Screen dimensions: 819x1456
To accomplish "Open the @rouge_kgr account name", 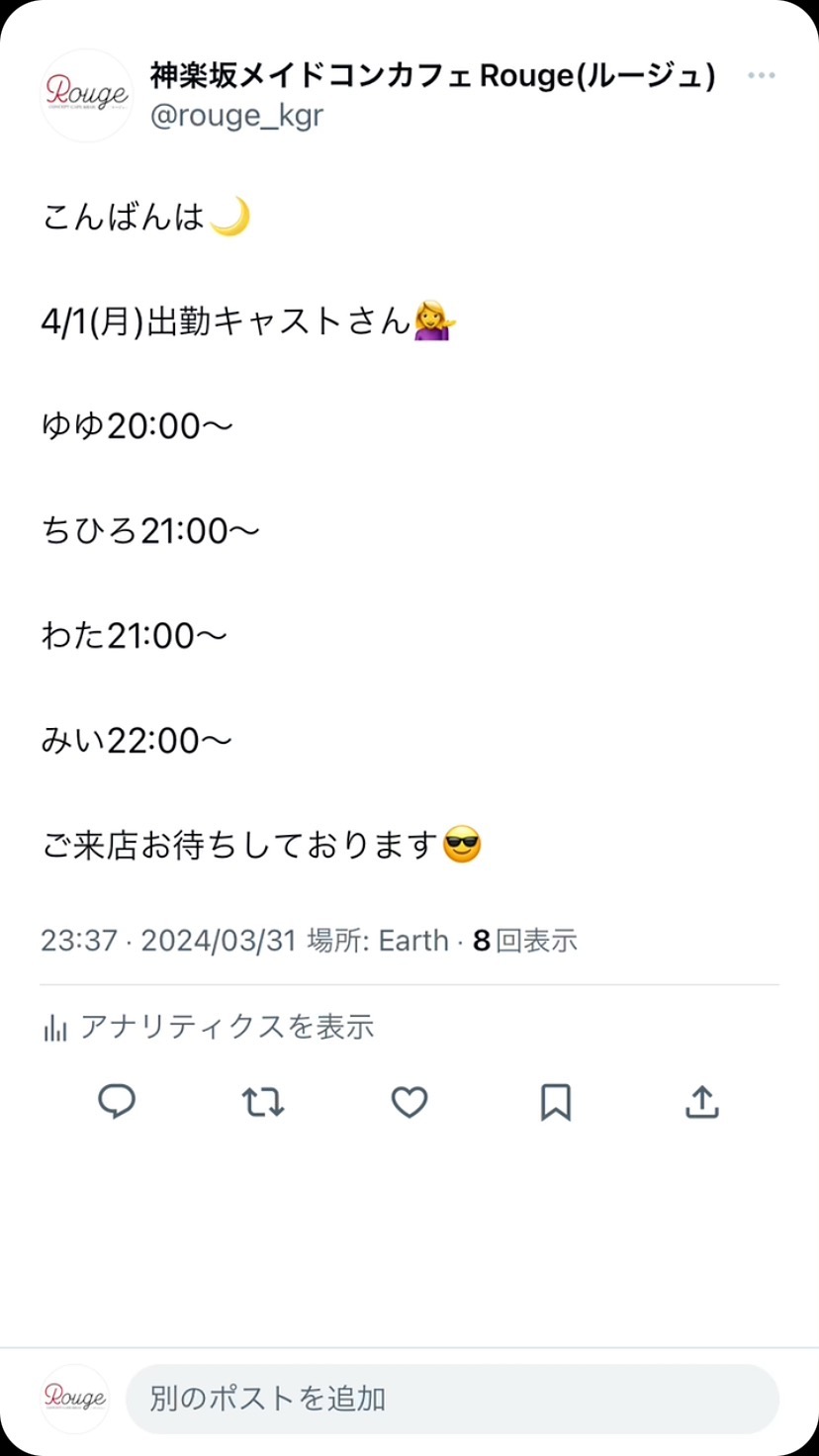I will [236, 116].
